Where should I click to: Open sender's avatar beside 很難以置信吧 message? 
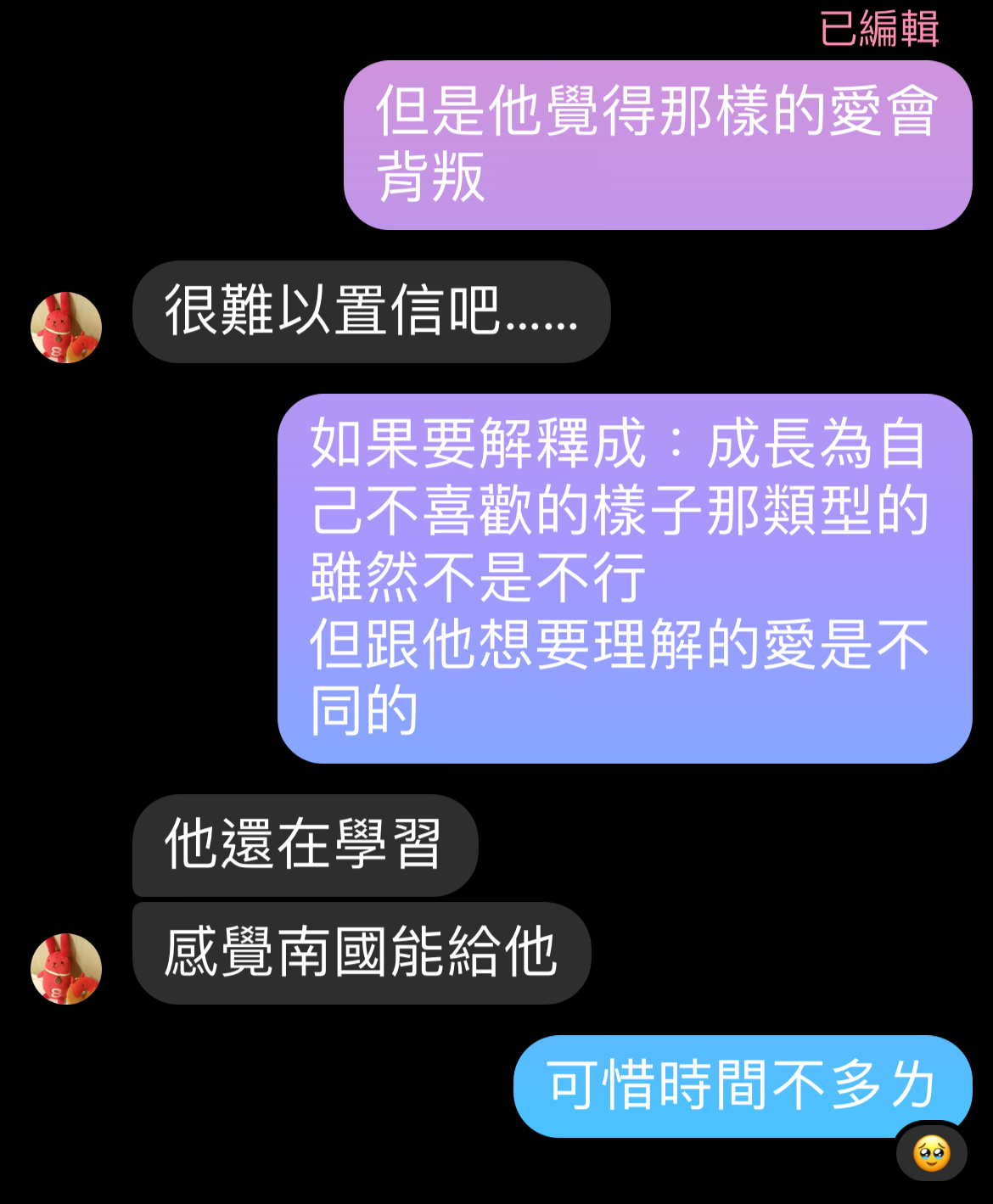66,328
